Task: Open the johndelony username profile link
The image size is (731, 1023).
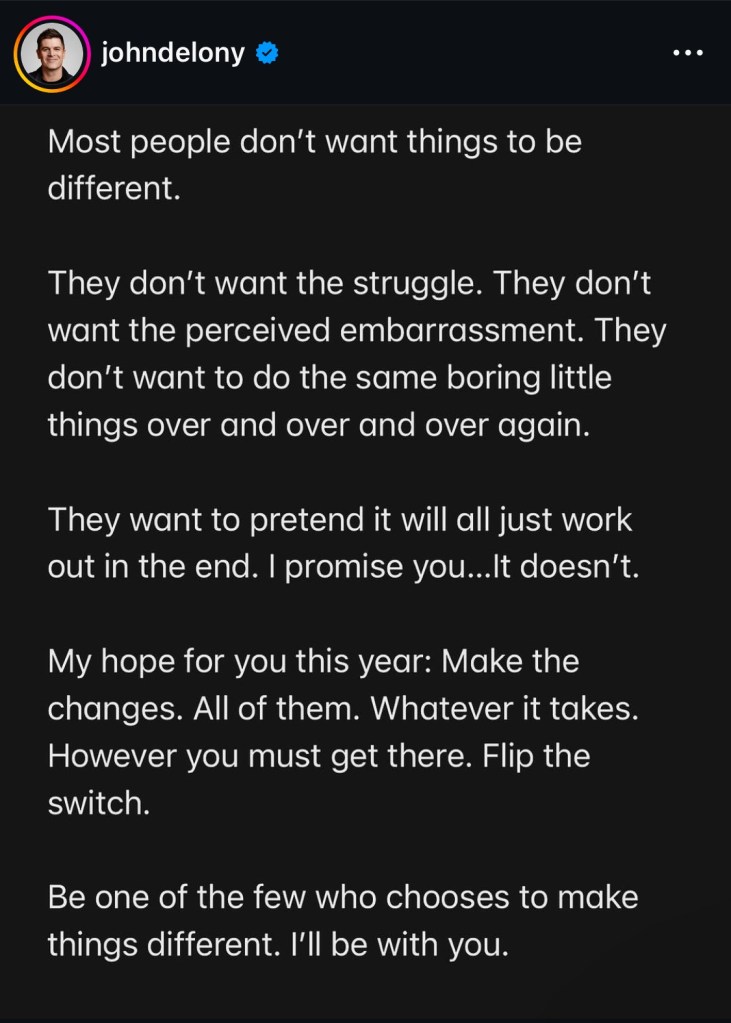Action: (172, 54)
